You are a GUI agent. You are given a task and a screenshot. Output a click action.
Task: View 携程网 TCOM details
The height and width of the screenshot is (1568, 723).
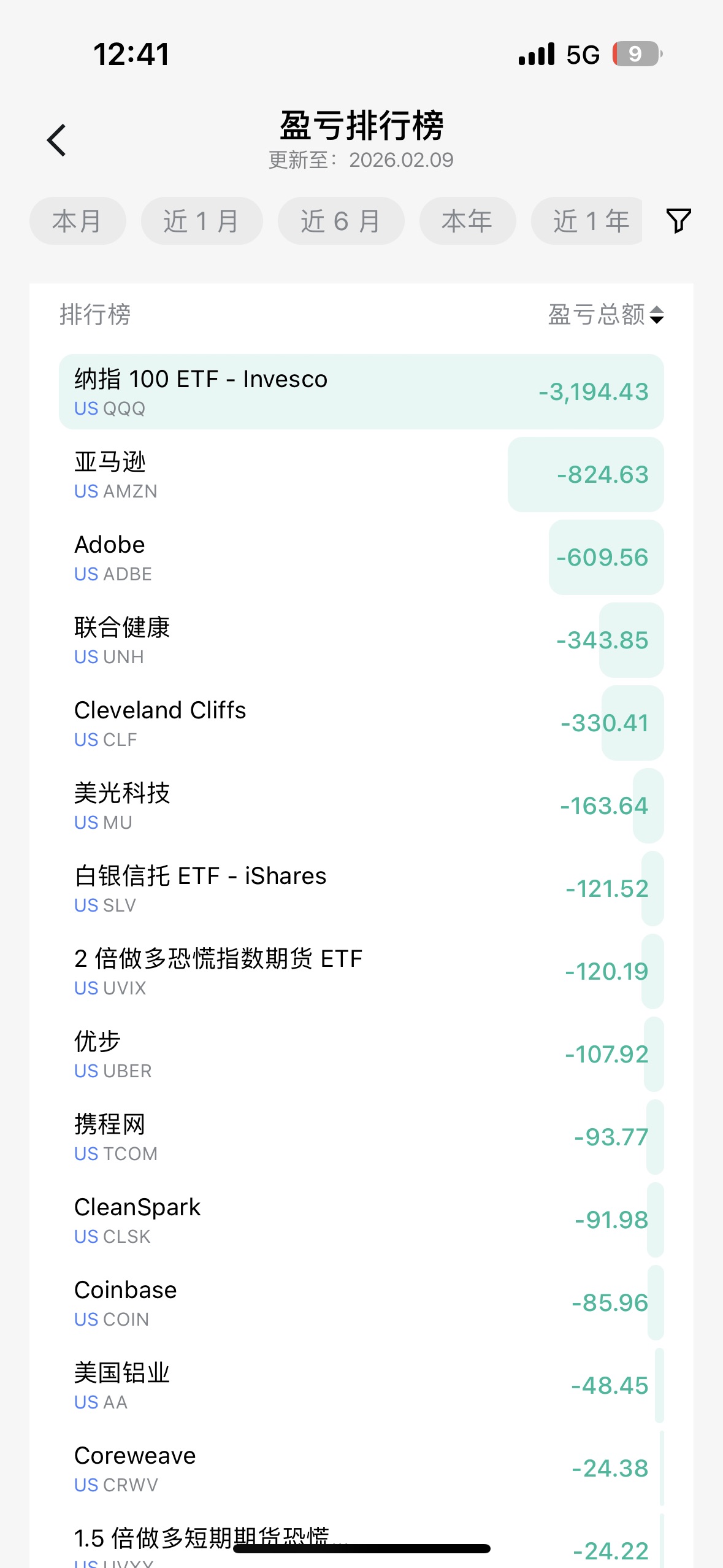click(361, 1137)
